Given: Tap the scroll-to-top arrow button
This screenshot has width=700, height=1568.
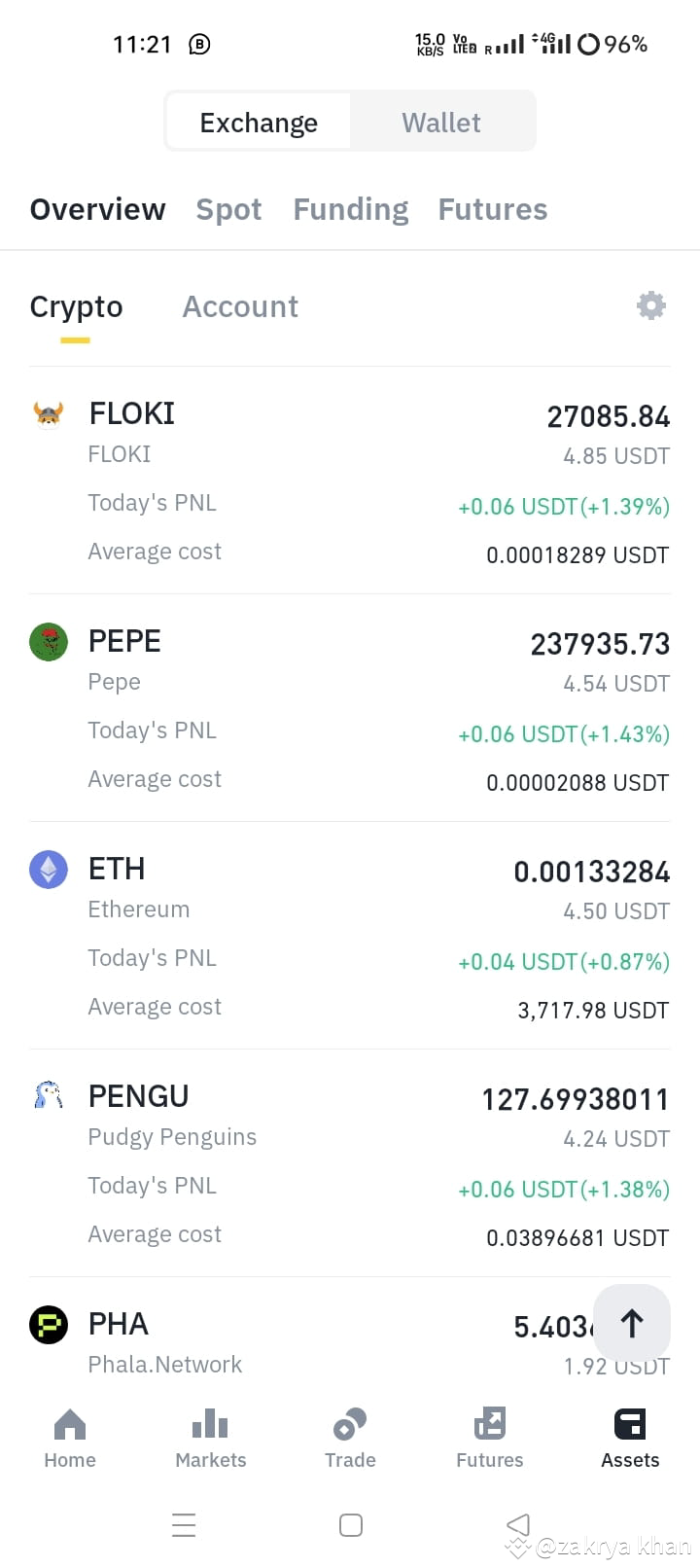Looking at the screenshot, I should (x=632, y=1323).
